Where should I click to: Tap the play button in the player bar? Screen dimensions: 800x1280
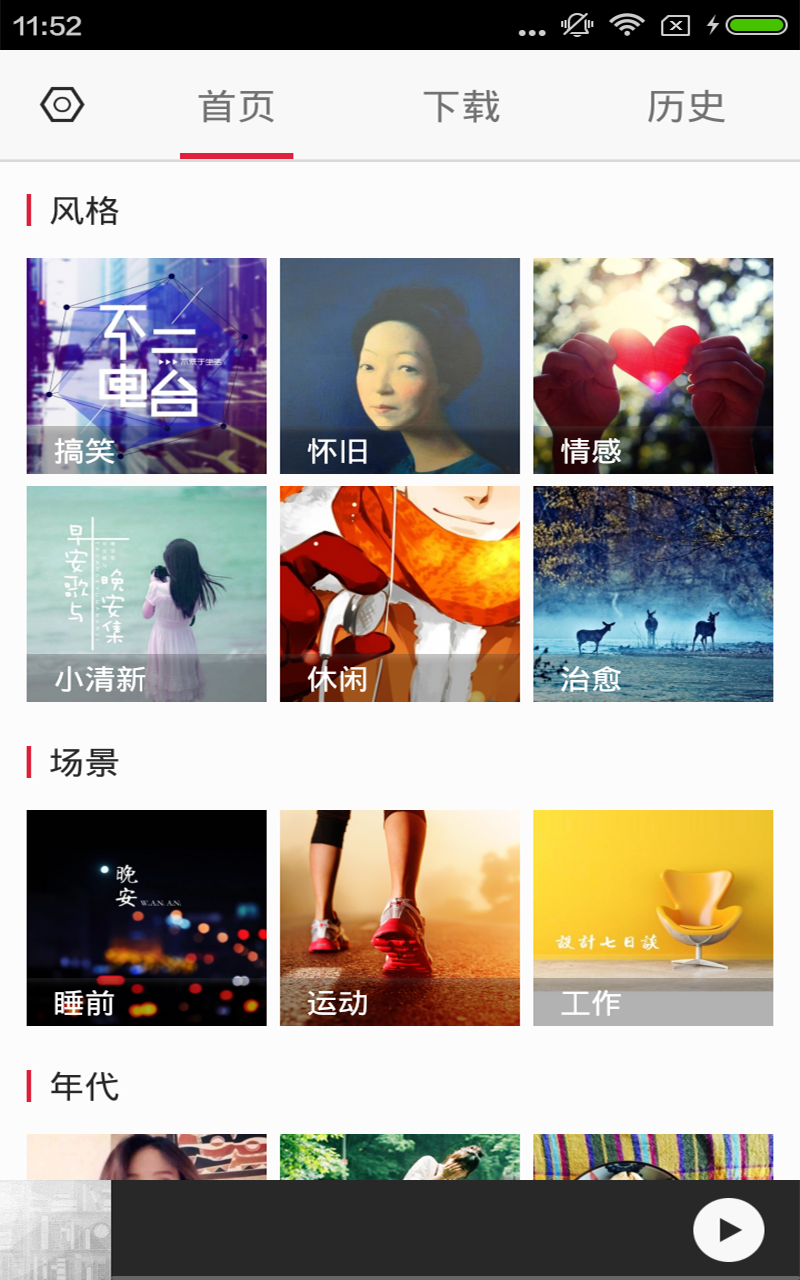coord(729,1230)
